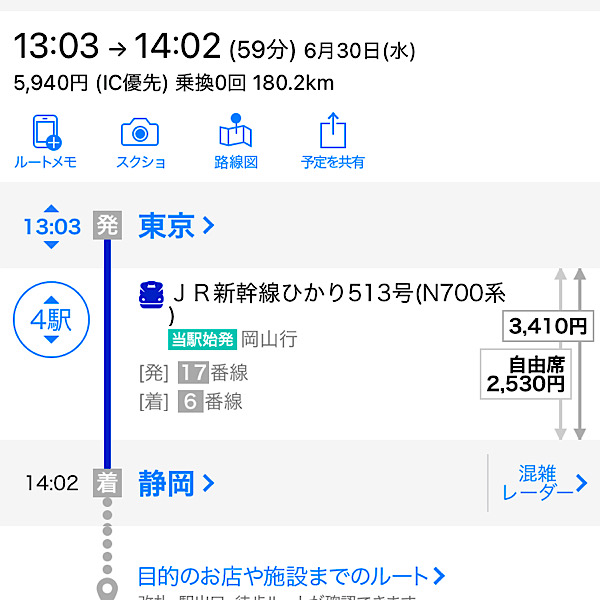
Task: Open the 路線図 route map
Action: [236, 141]
